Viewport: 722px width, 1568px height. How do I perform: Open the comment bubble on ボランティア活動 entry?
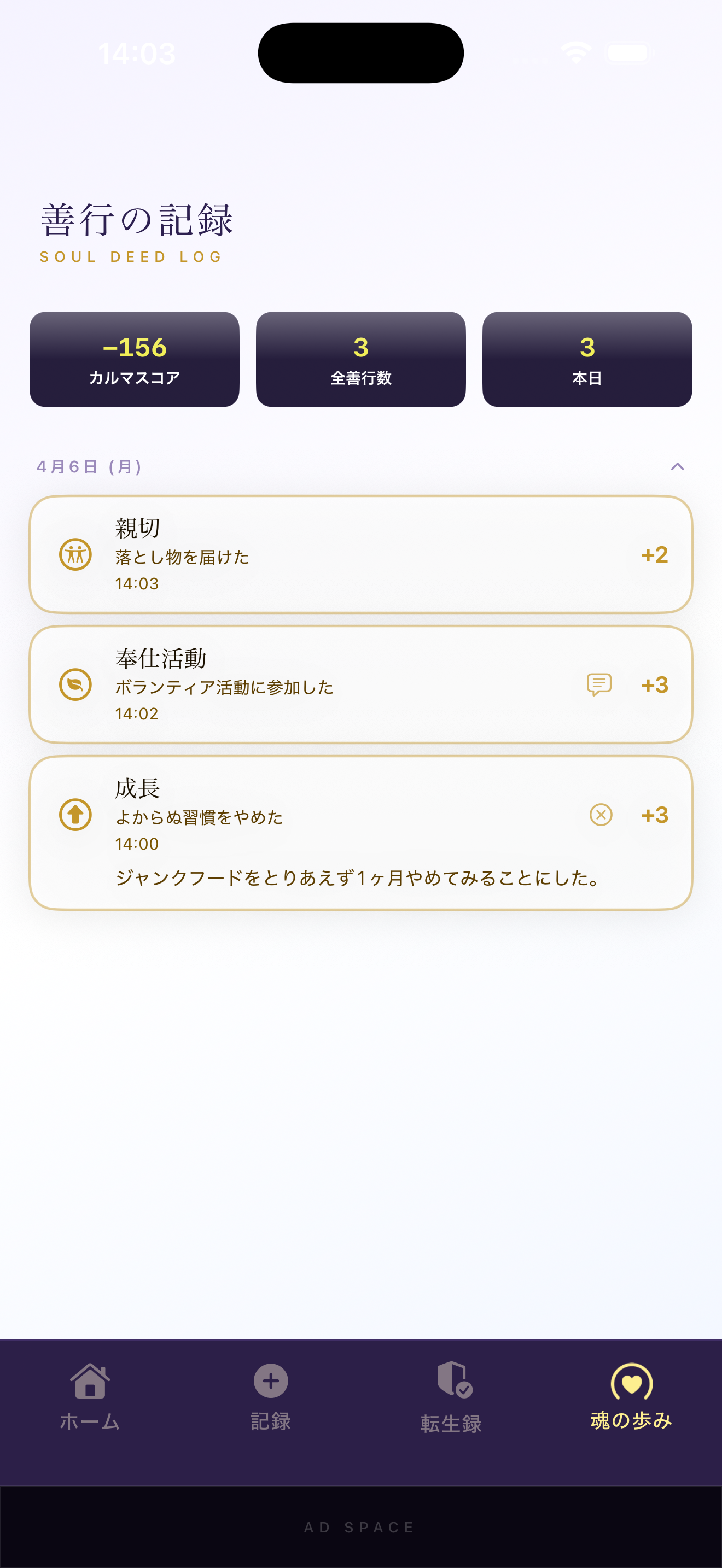coord(599,685)
